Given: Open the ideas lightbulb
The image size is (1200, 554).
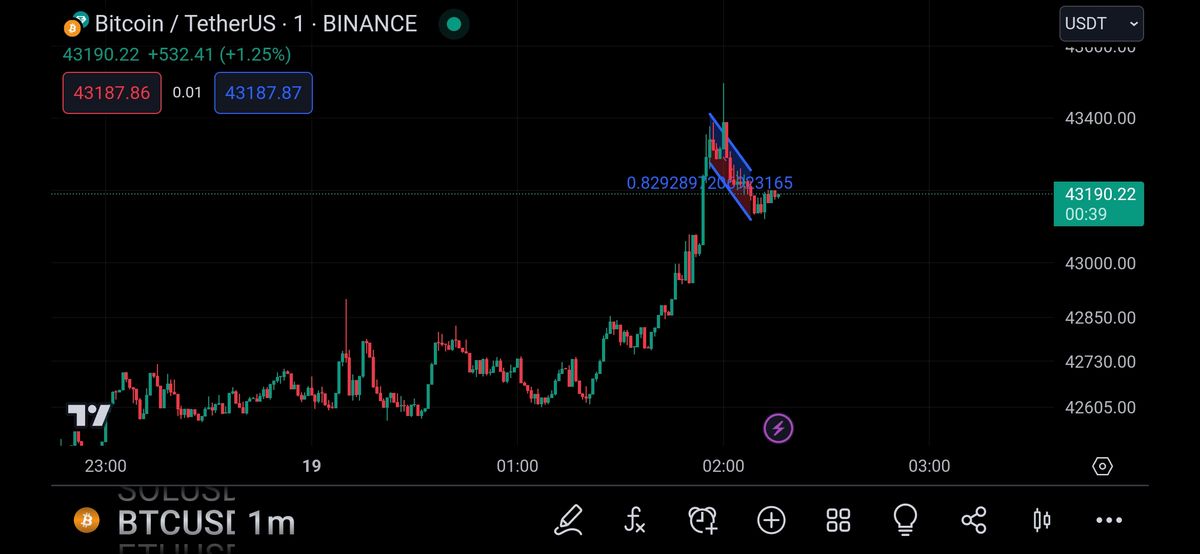Looking at the screenshot, I should click(906, 519).
